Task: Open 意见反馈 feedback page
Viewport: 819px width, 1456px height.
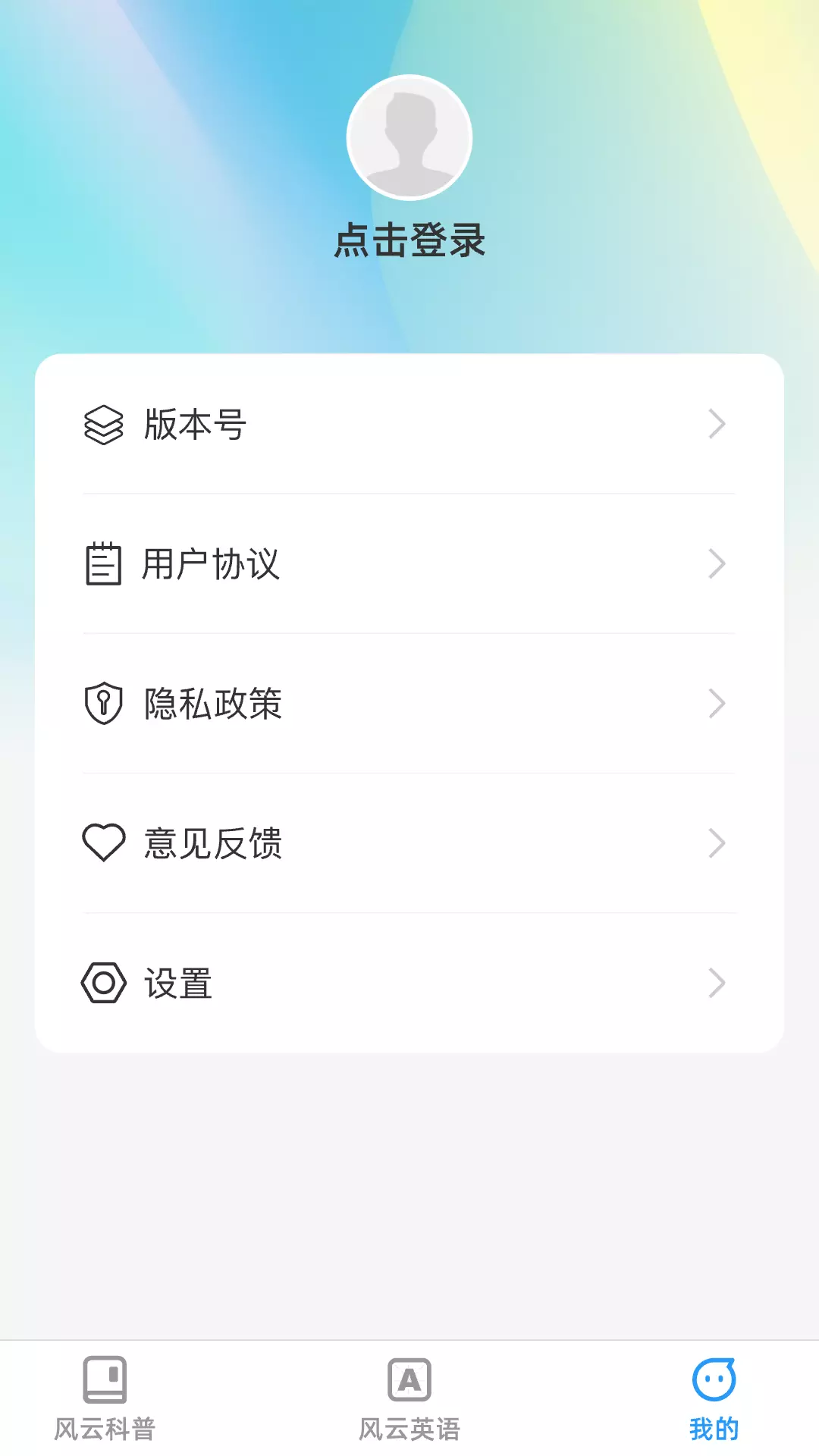Action: pyautogui.click(x=409, y=843)
